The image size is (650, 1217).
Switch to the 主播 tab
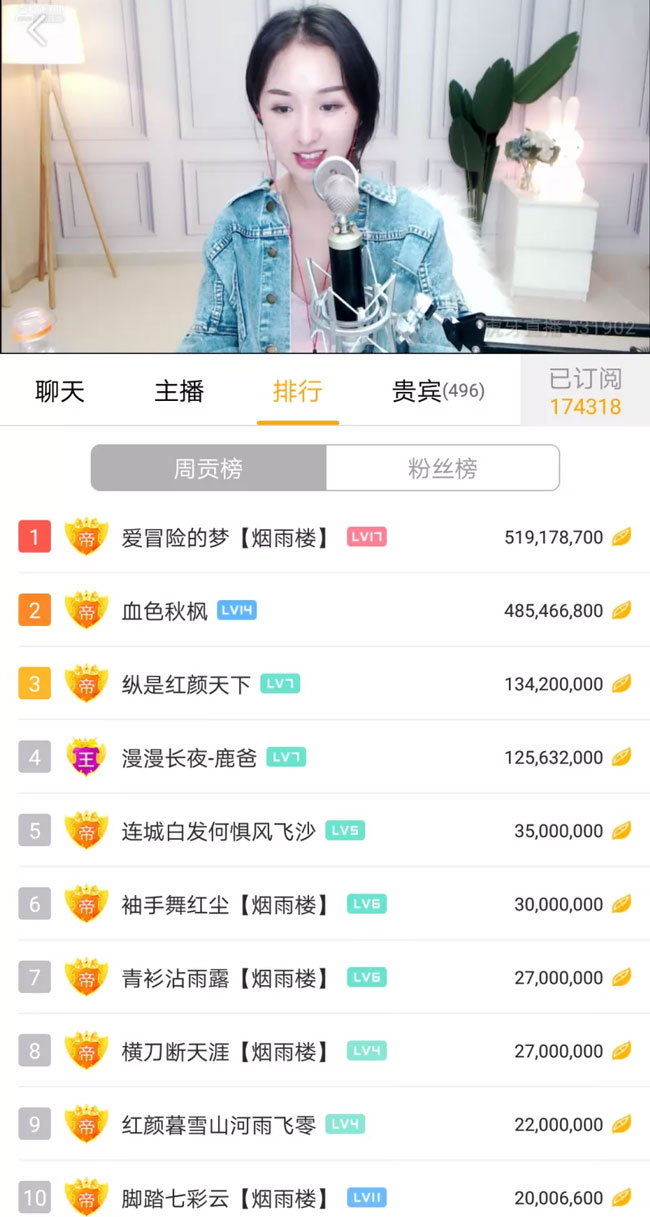tap(179, 391)
